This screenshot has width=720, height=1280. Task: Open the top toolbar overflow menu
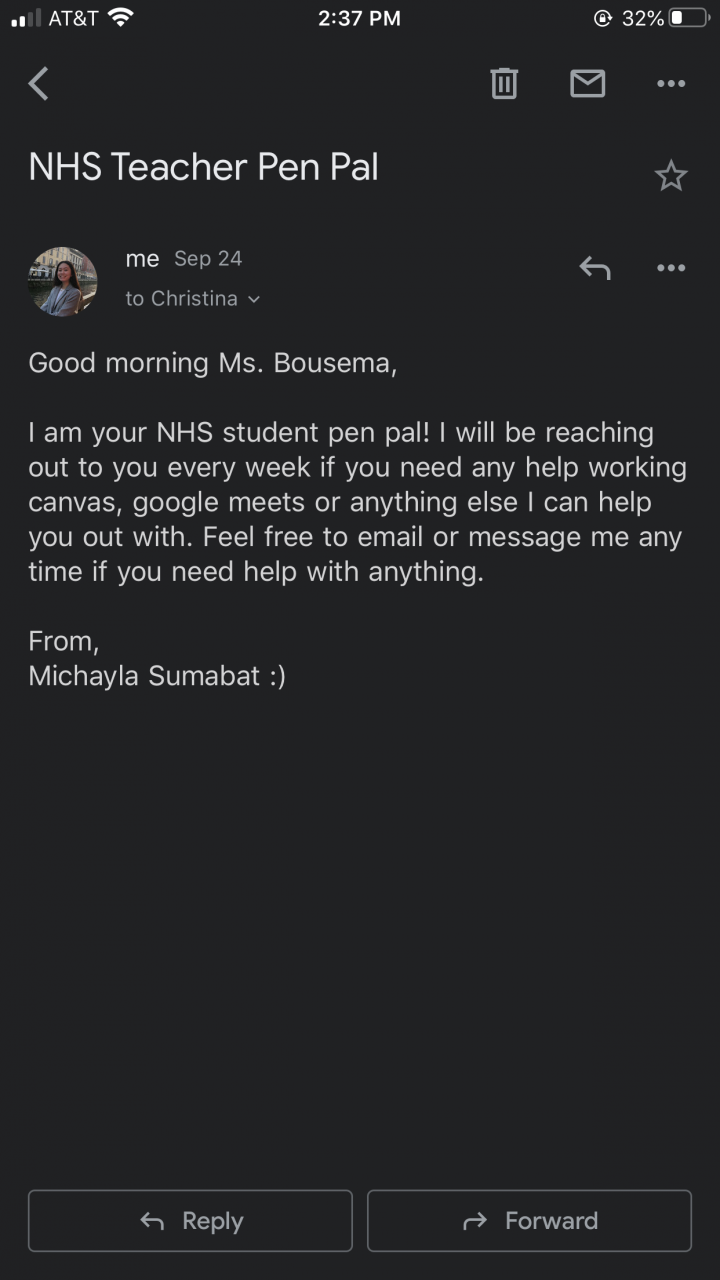[x=671, y=84]
